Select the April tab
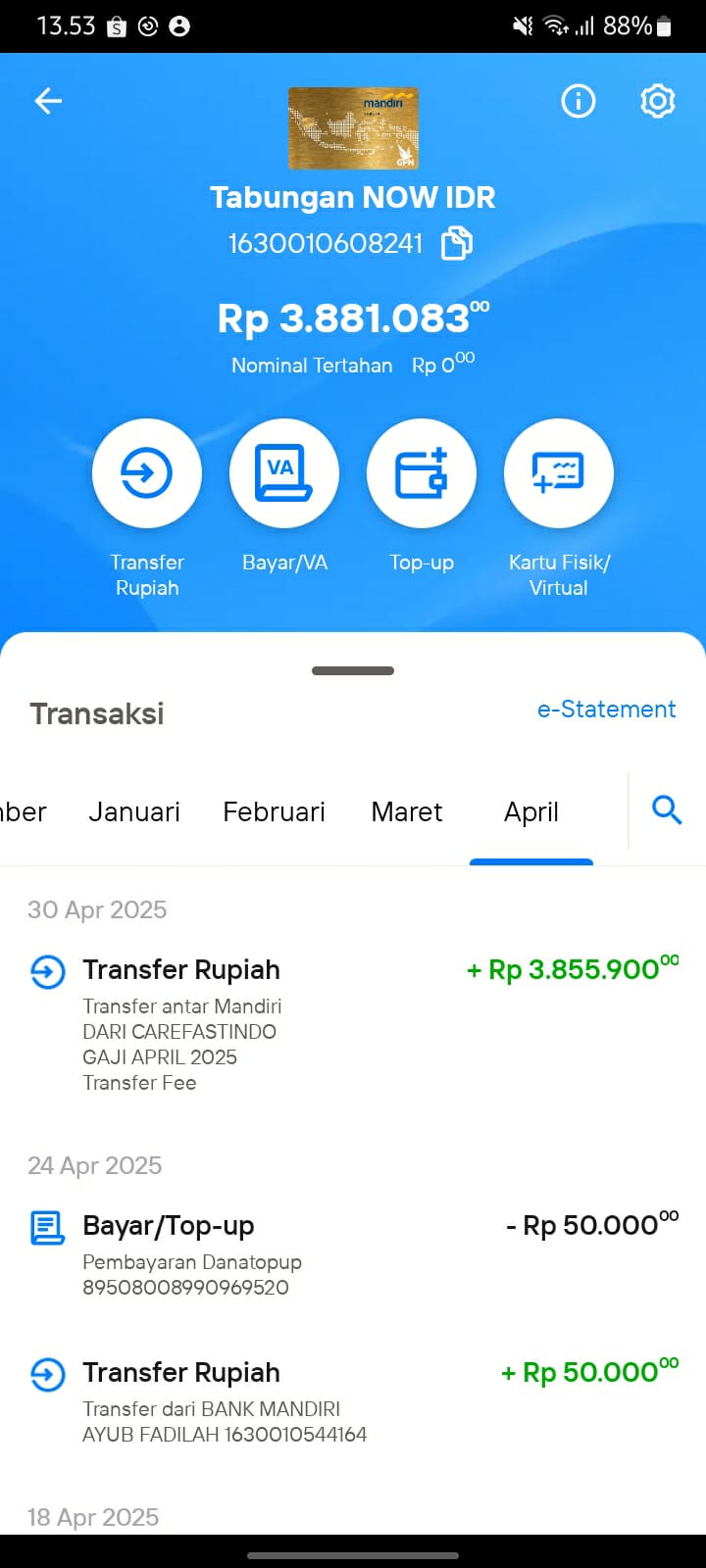Screen dimensions: 706x1568 [531, 812]
